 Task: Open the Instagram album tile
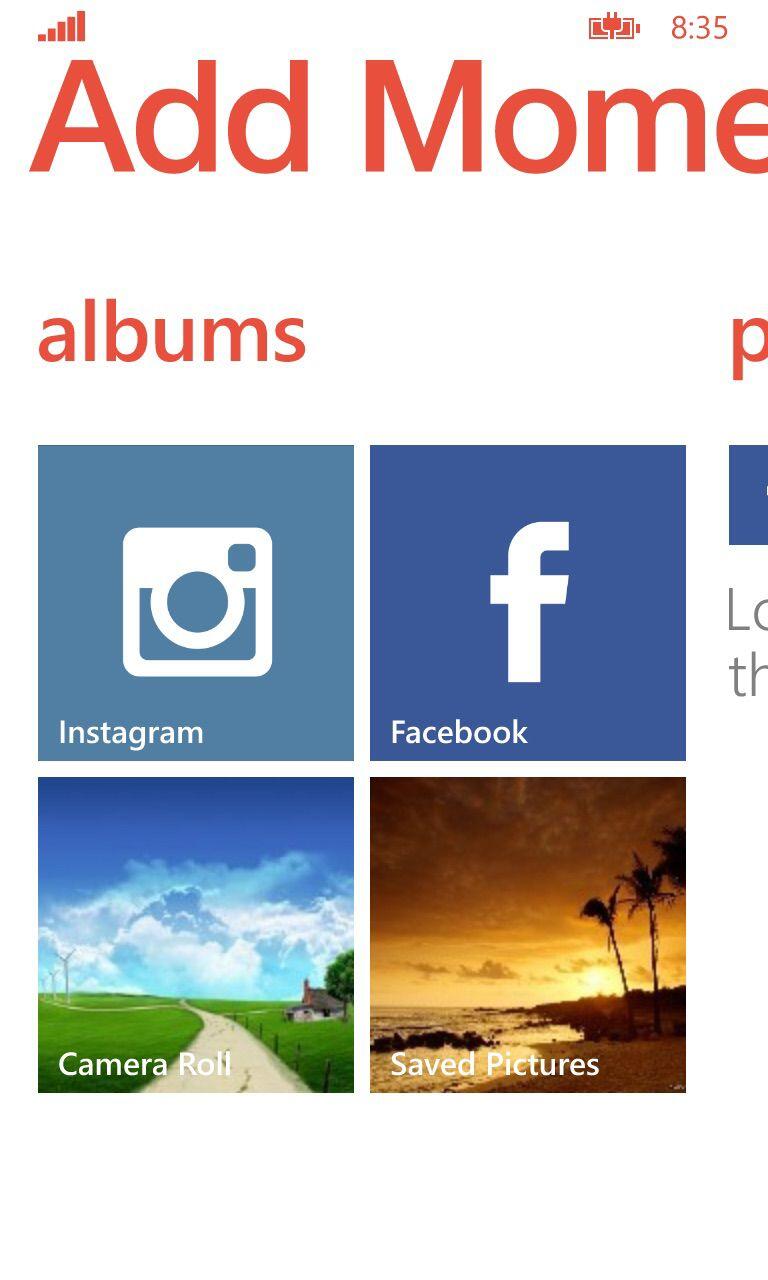coord(196,602)
